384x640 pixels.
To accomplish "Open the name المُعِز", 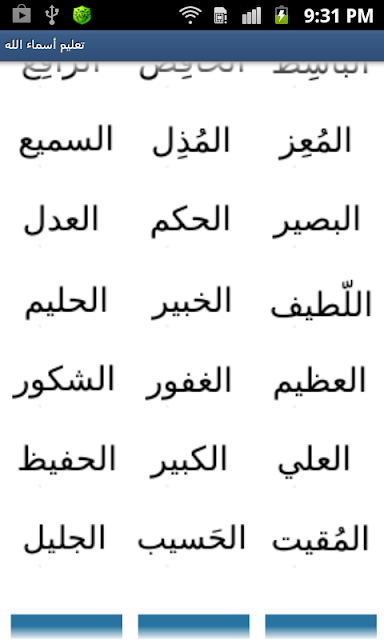I will point(315,142).
